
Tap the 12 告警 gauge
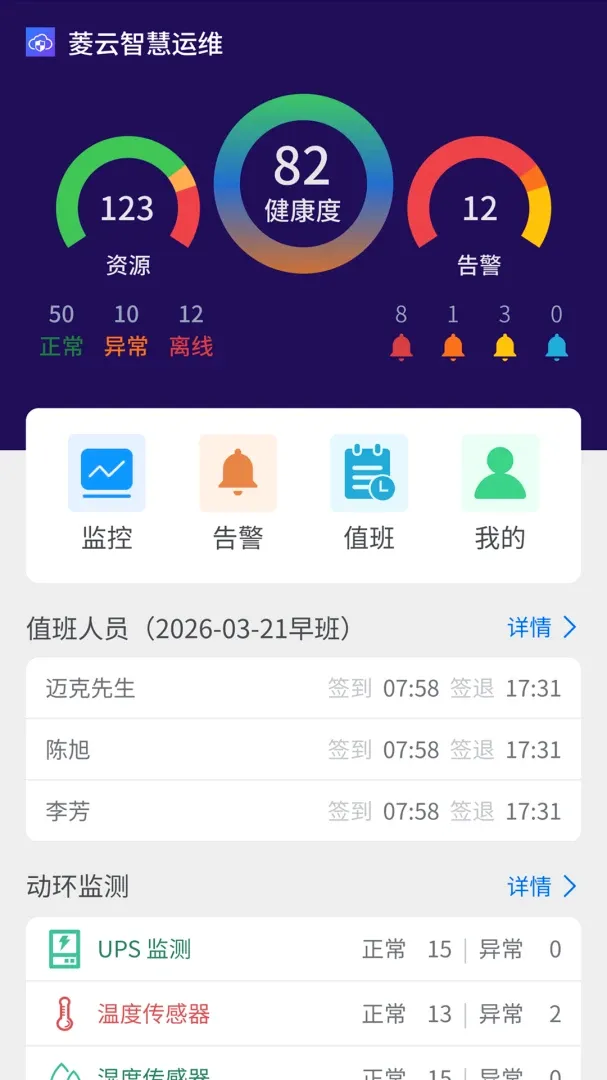480,205
